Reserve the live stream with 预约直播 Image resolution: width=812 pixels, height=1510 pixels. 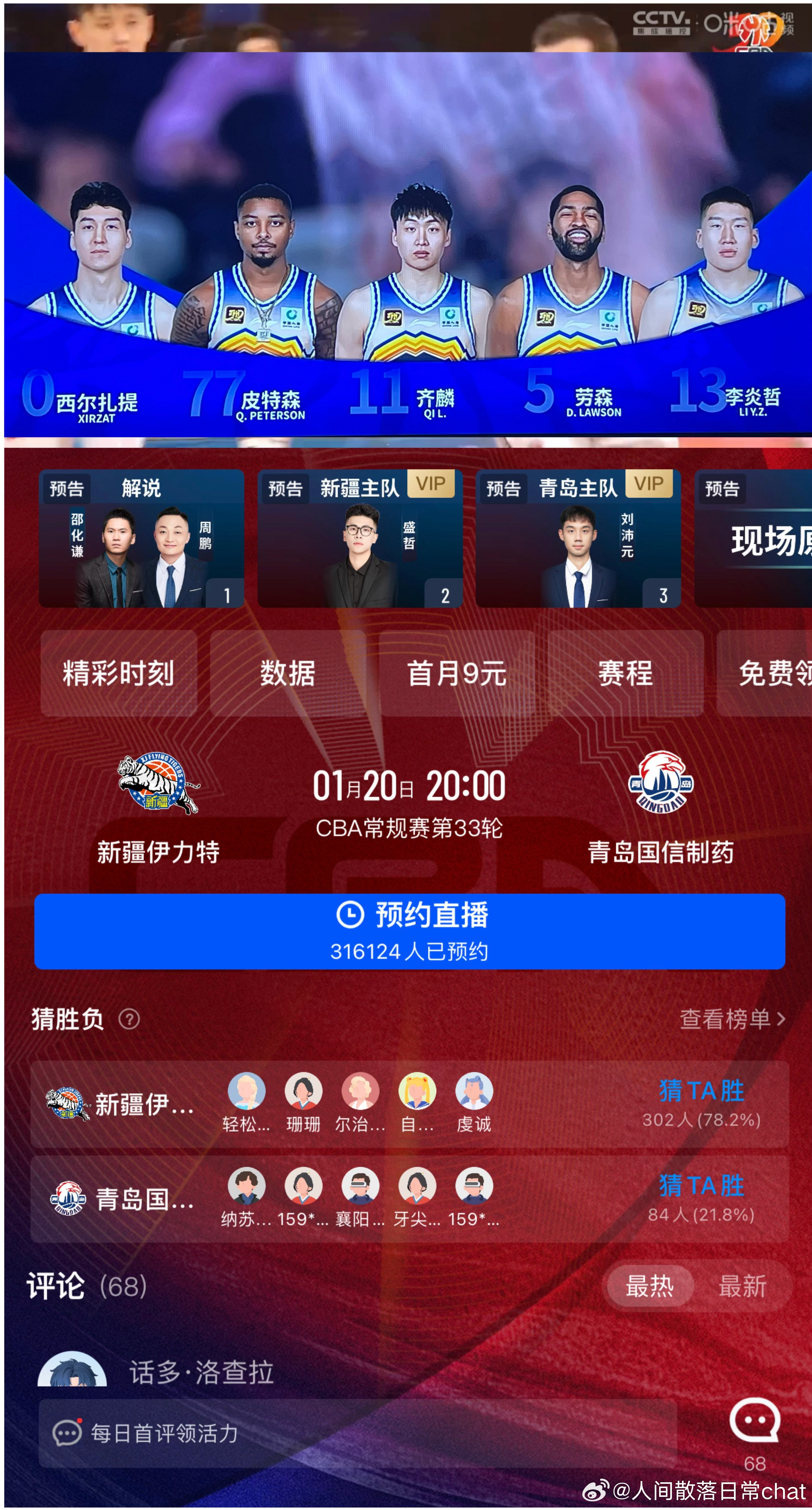[410, 931]
